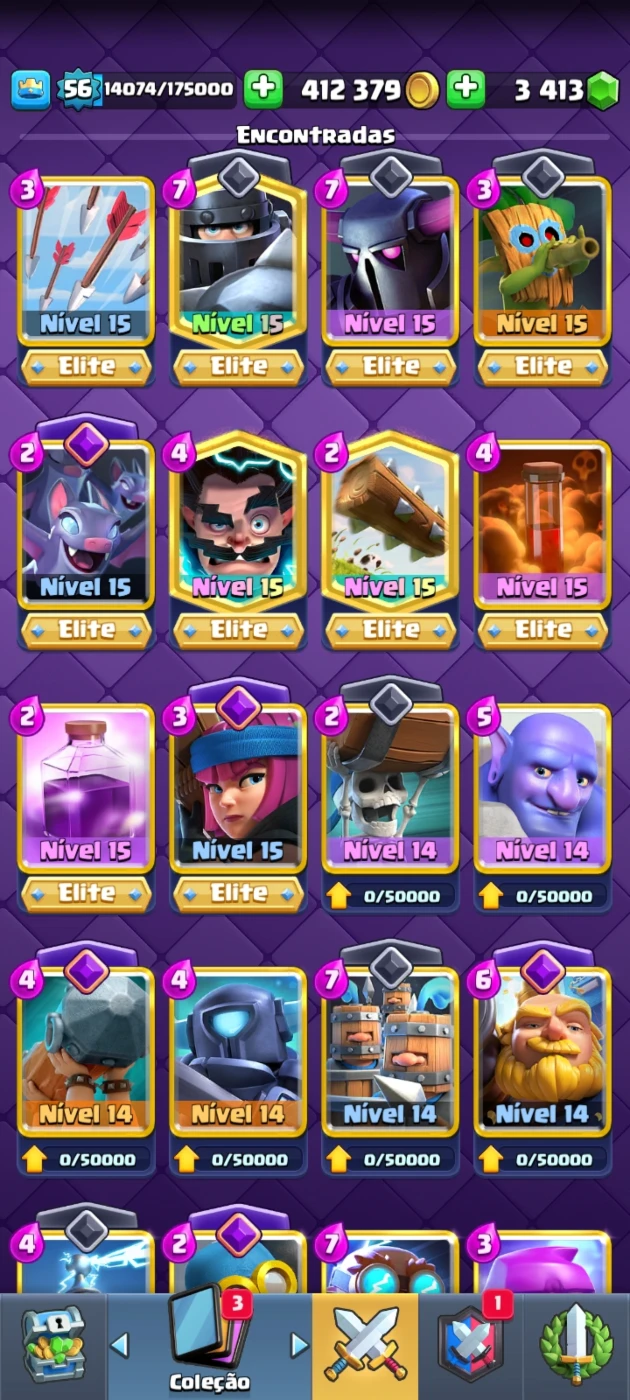Viewport: 630px width, 1400px height.
Task: Switch to the Coleção tab
Action: [209, 1345]
